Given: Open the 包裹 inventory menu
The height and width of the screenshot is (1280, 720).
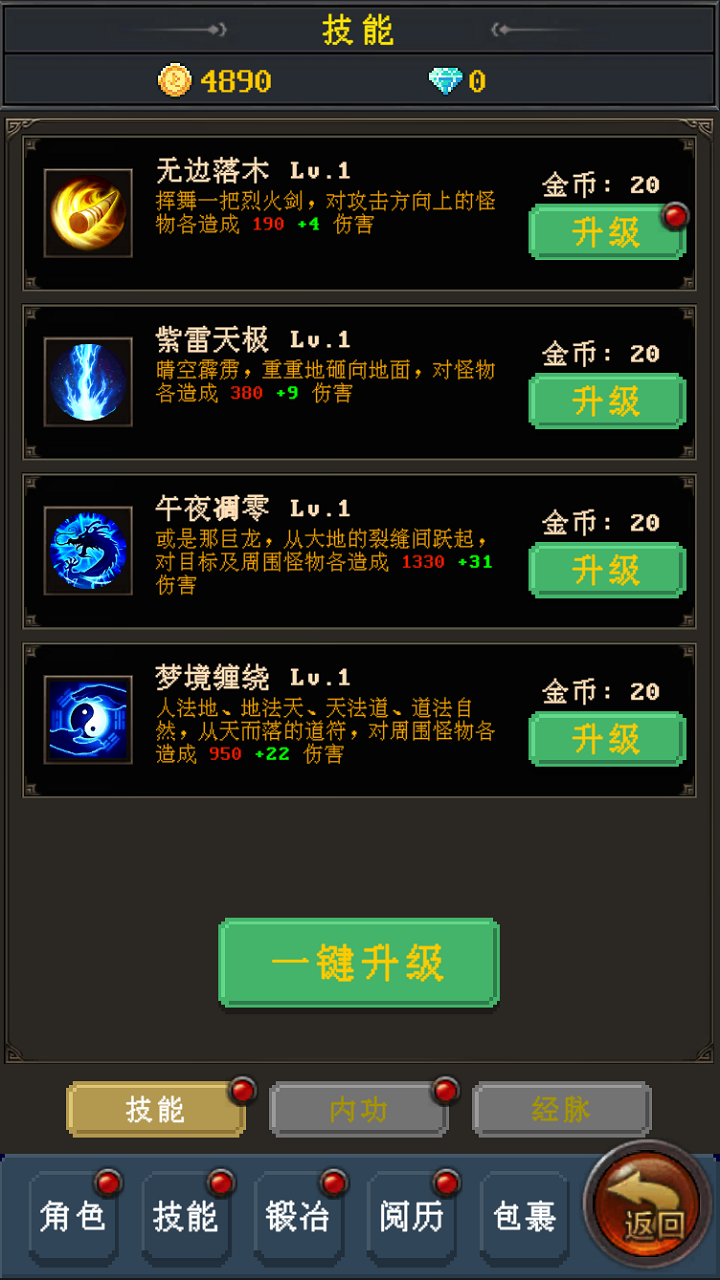Looking at the screenshot, I should (523, 1215).
